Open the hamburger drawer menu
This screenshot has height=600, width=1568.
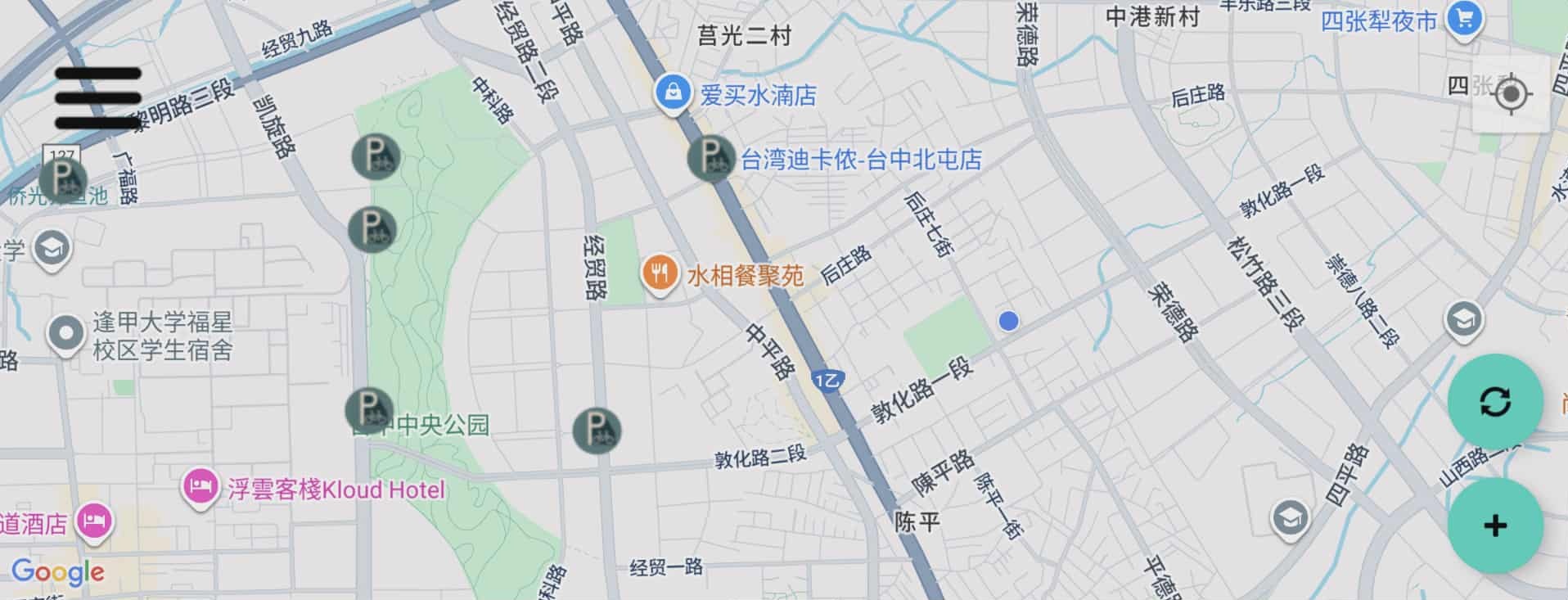[98, 98]
